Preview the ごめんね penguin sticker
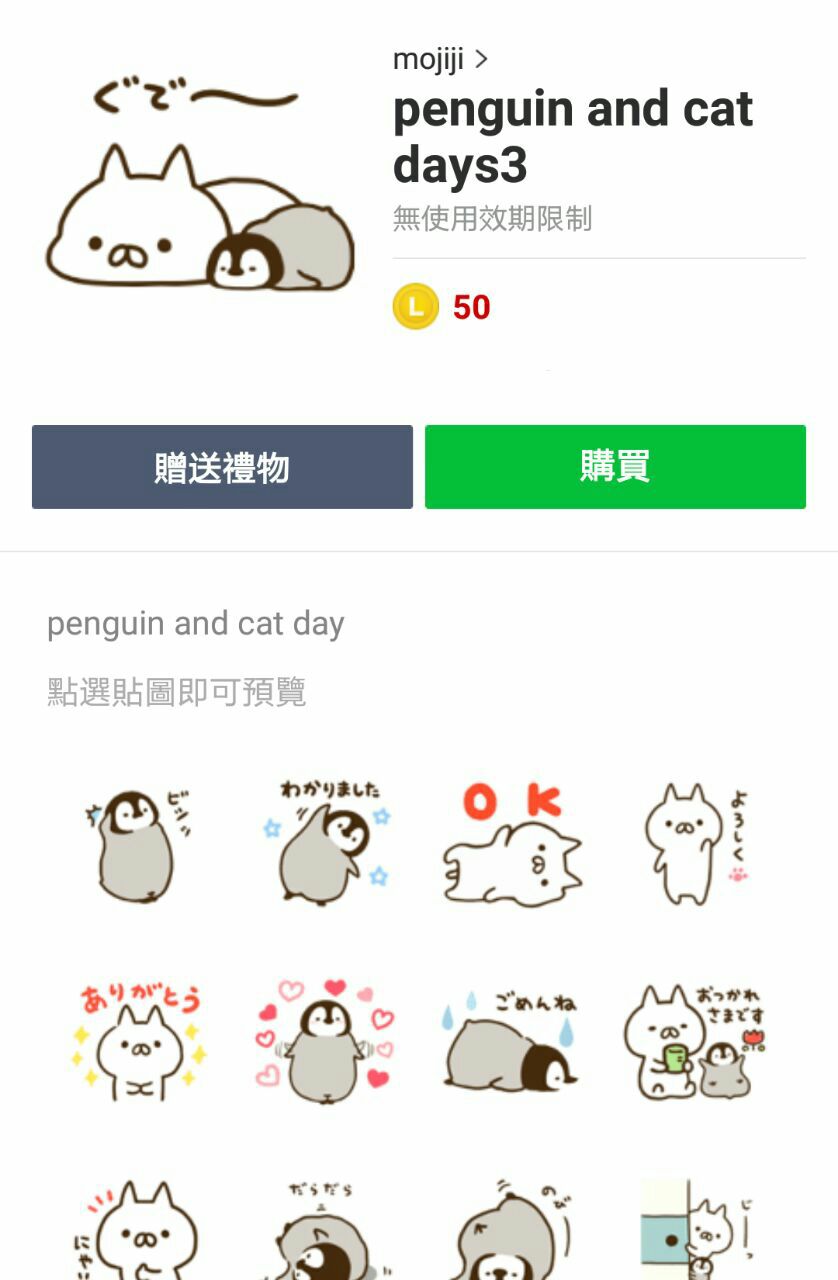Image resolution: width=838 pixels, height=1280 pixels. pyautogui.click(x=512, y=1043)
